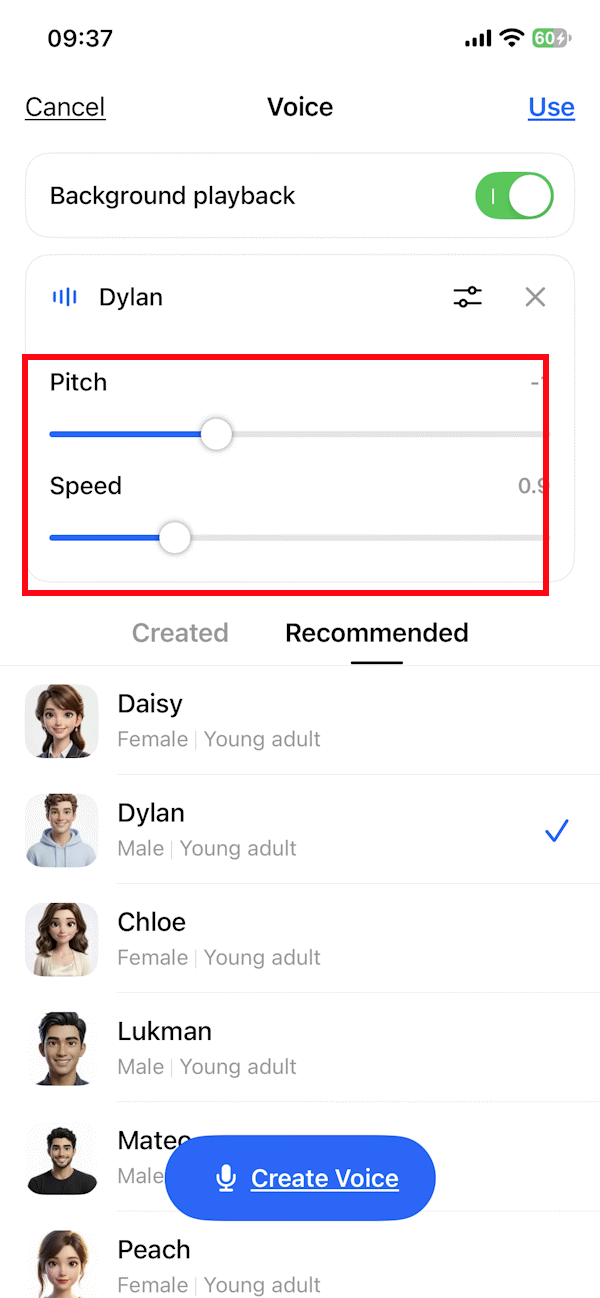Toggle the voice adjustment sliders icon

(467, 297)
